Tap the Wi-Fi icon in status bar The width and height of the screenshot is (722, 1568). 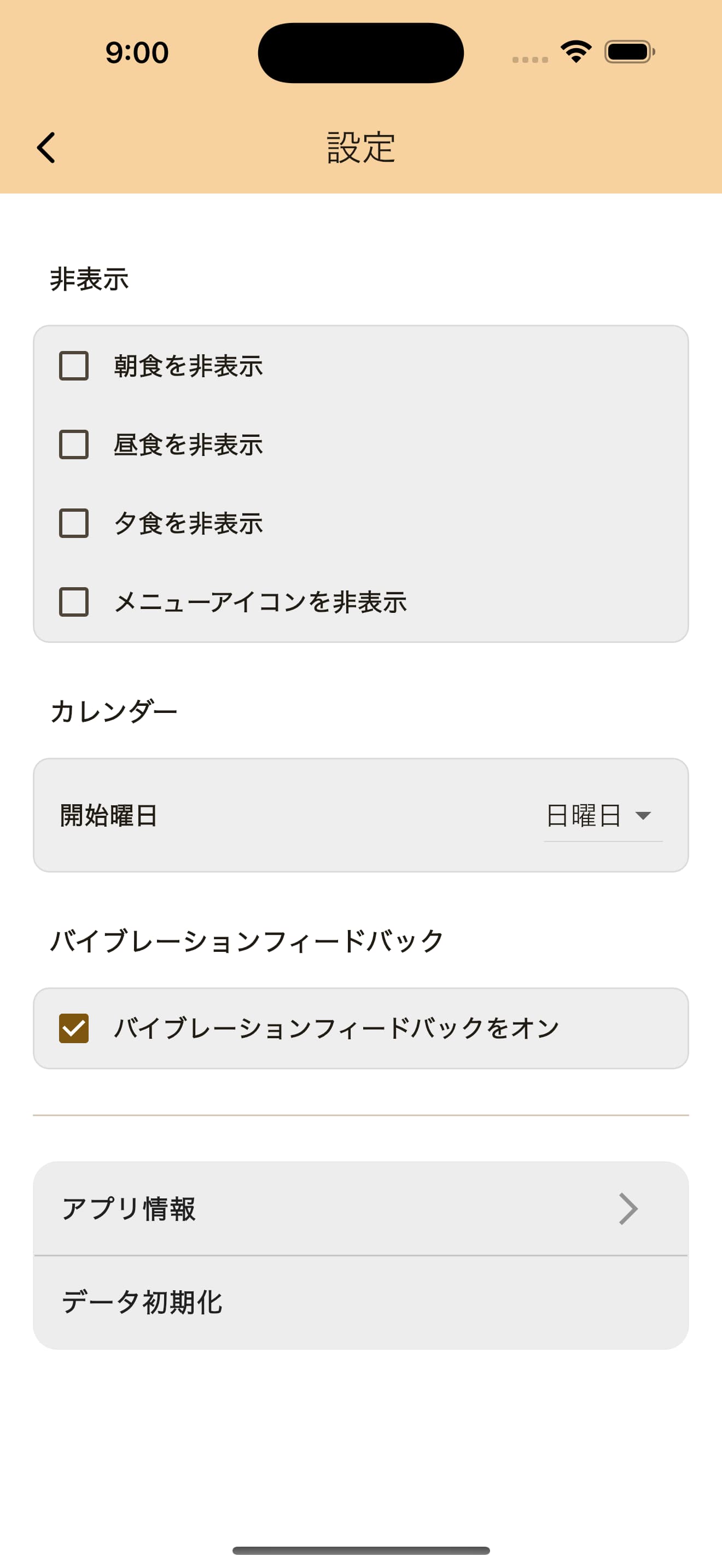coord(575,52)
